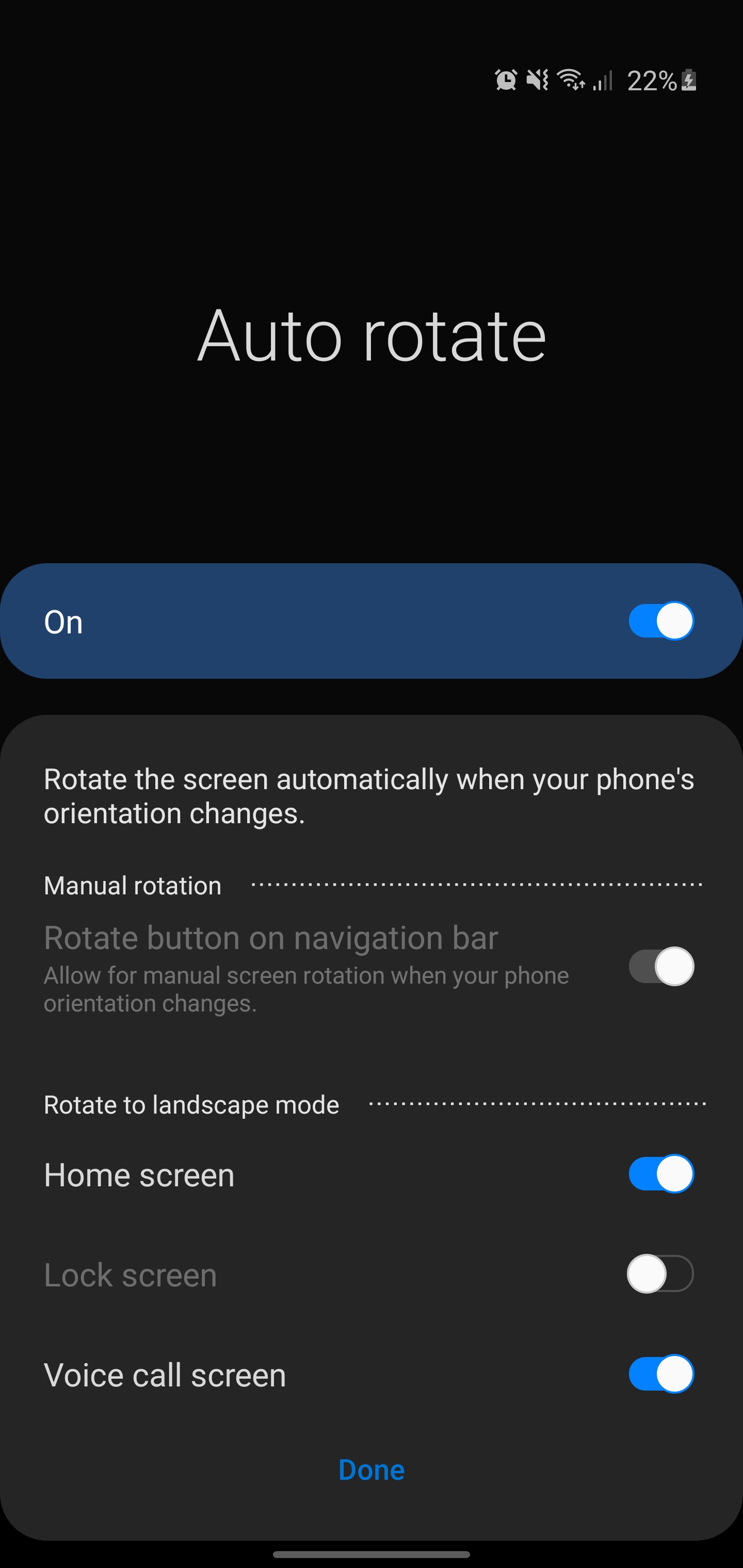Screen dimensions: 743x1568
Task: Tap the Lock screen row label
Action: [x=131, y=1274]
